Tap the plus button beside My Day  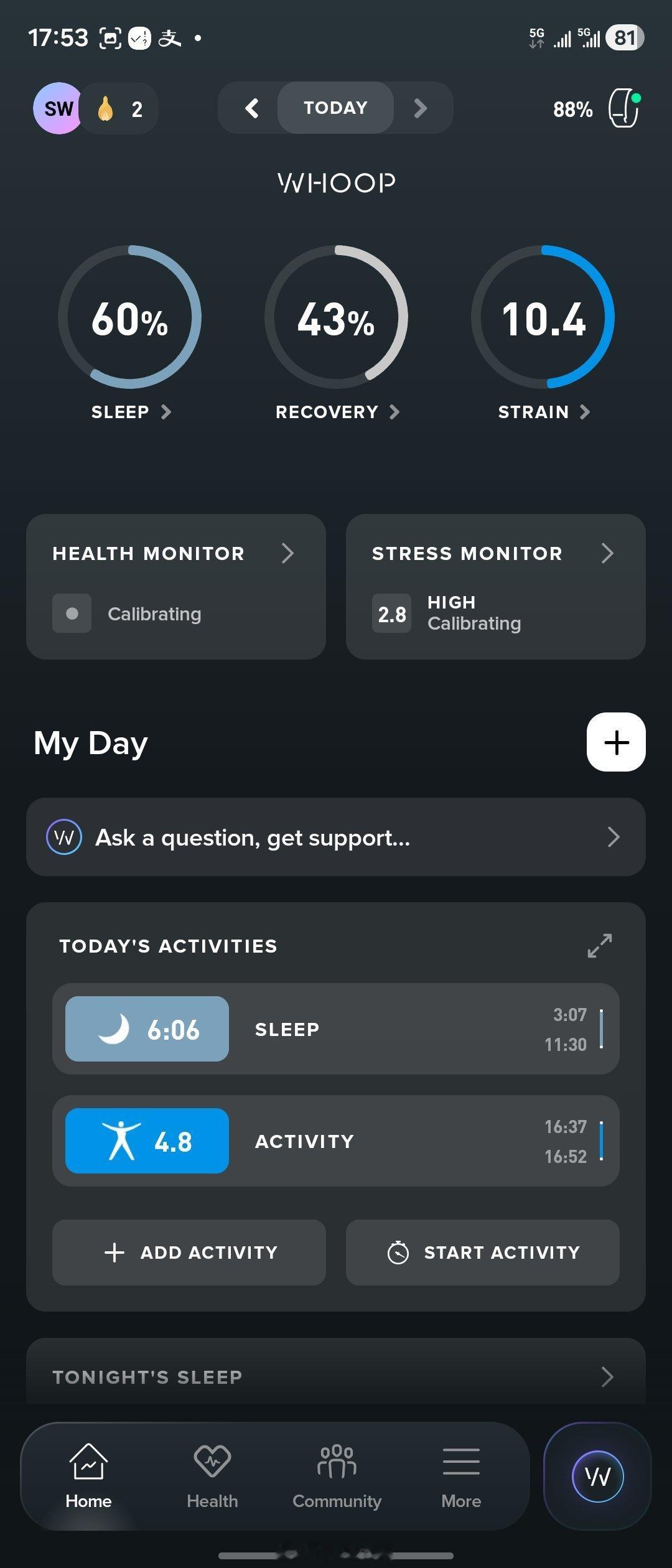click(x=616, y=742)
